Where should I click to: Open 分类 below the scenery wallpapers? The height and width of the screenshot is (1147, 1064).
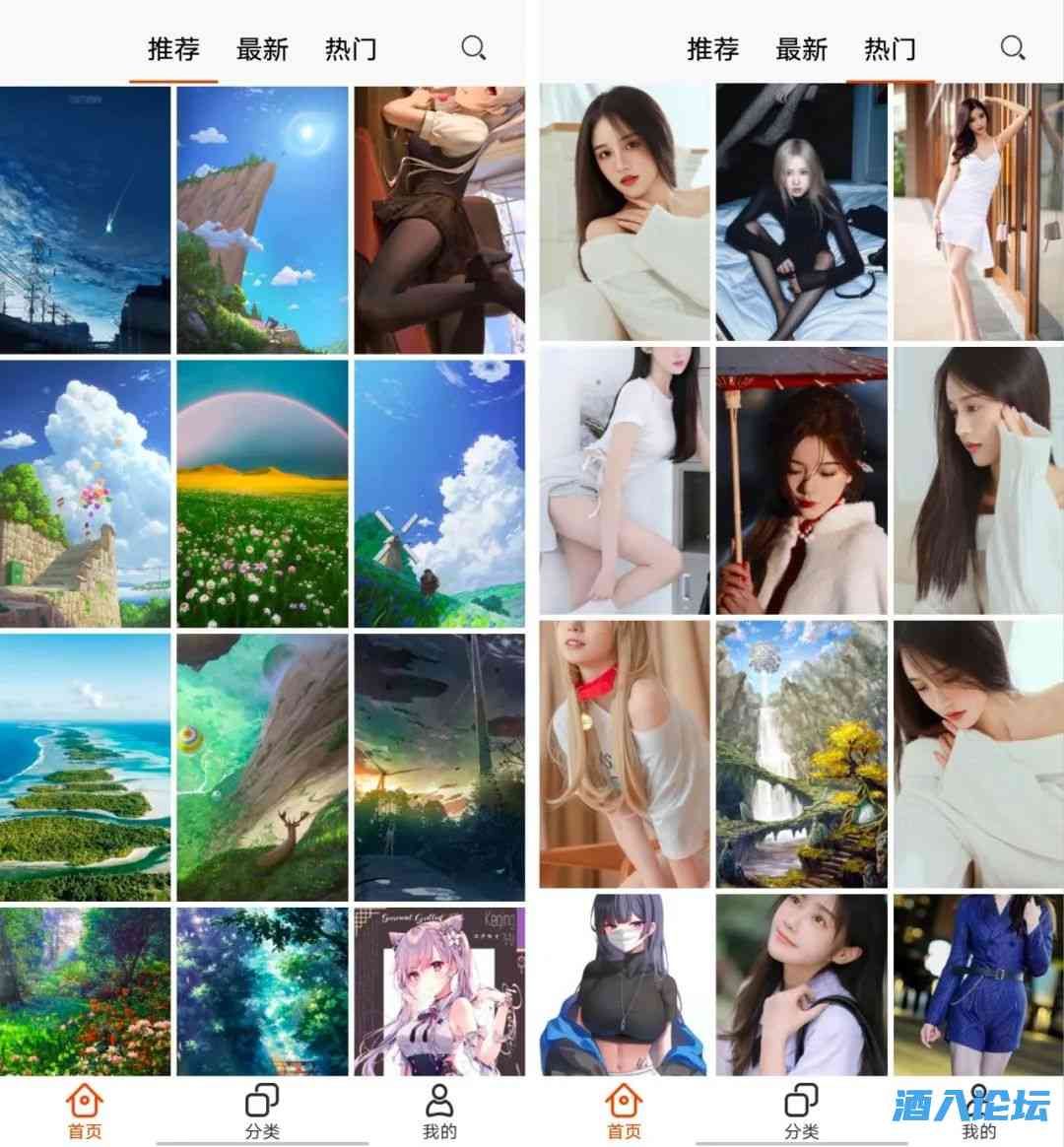pos(262,1112)
